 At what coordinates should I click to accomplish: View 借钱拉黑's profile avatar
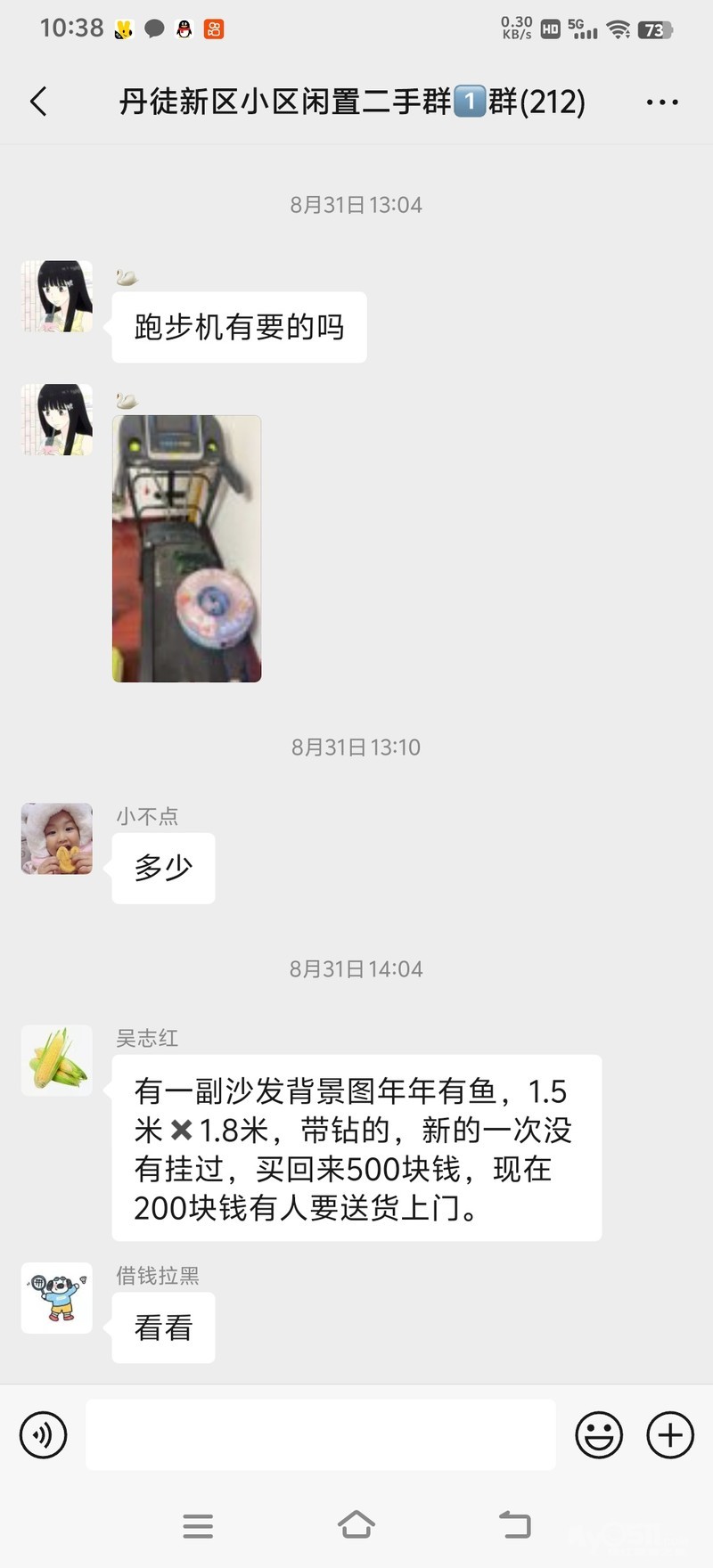tap(57, 1297)
